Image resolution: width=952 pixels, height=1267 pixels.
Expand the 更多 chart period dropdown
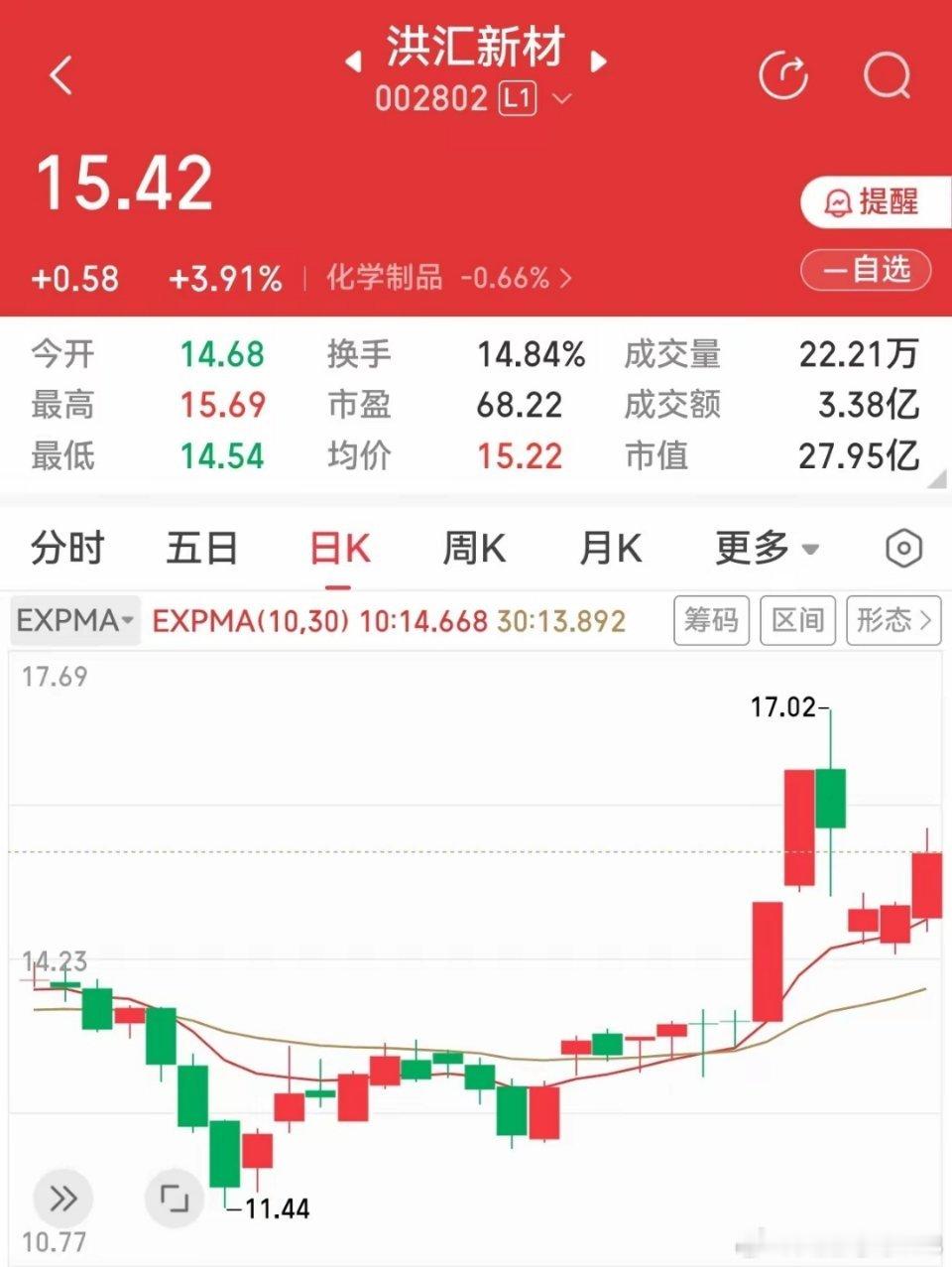tap(767, 548)
